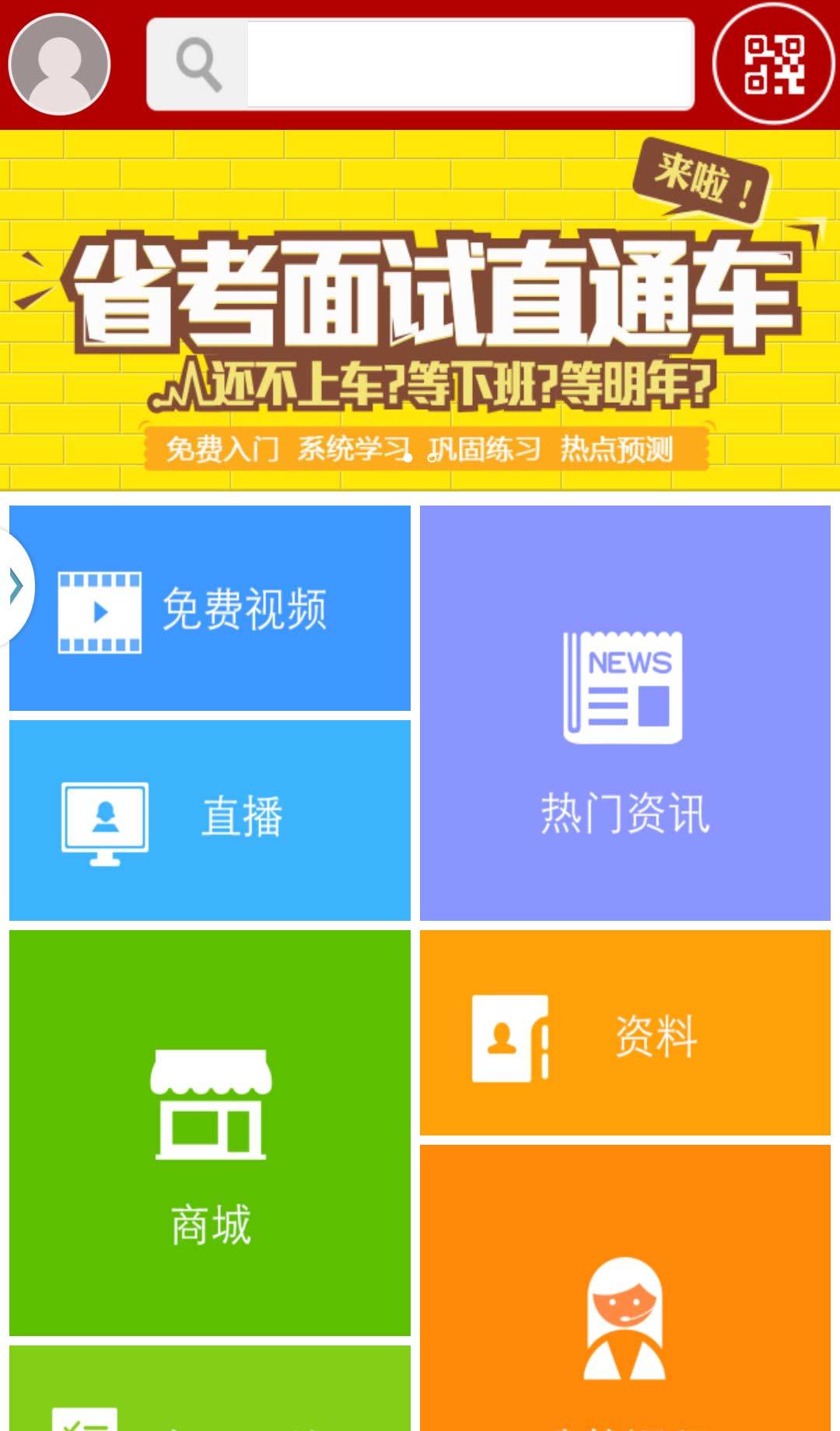Expand the side drawer arrow handle
The width and height of the screenshot is (840, 1431).
click(14, 586)
